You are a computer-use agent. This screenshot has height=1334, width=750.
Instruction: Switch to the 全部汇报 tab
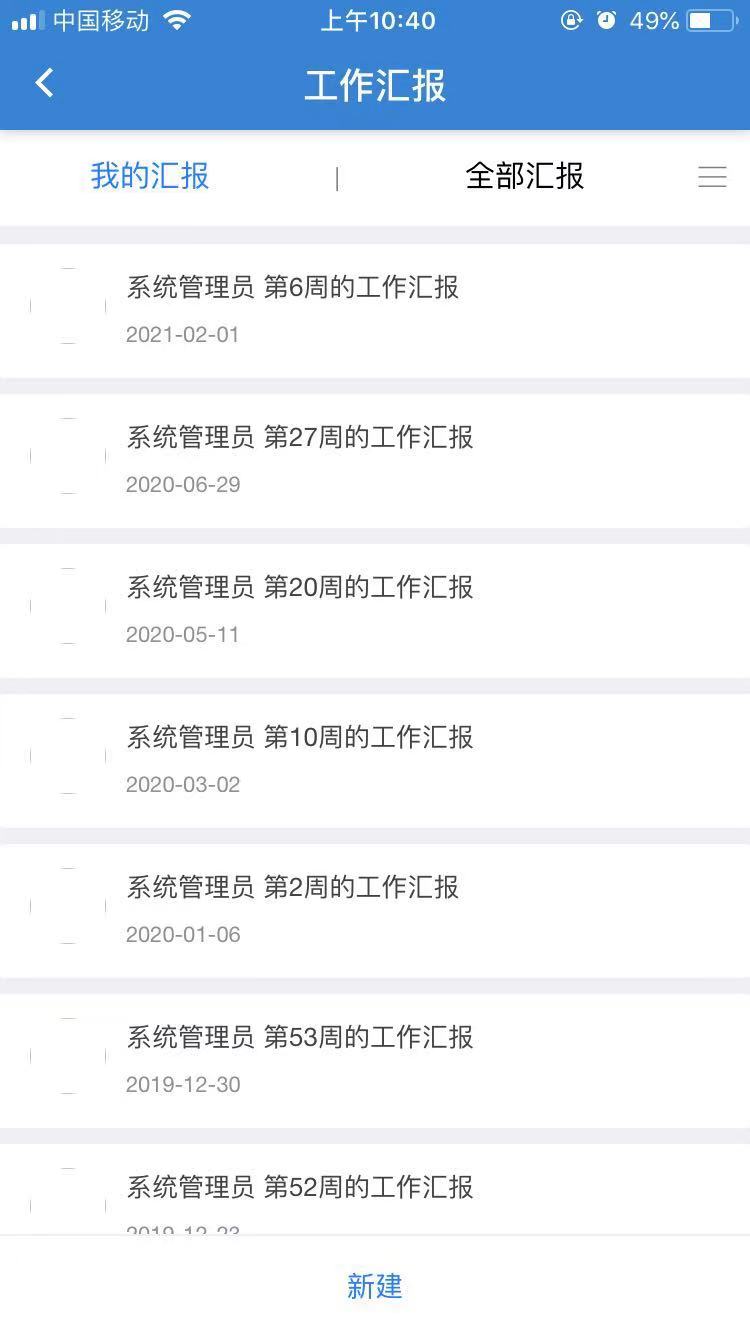(x=524, y=176)
